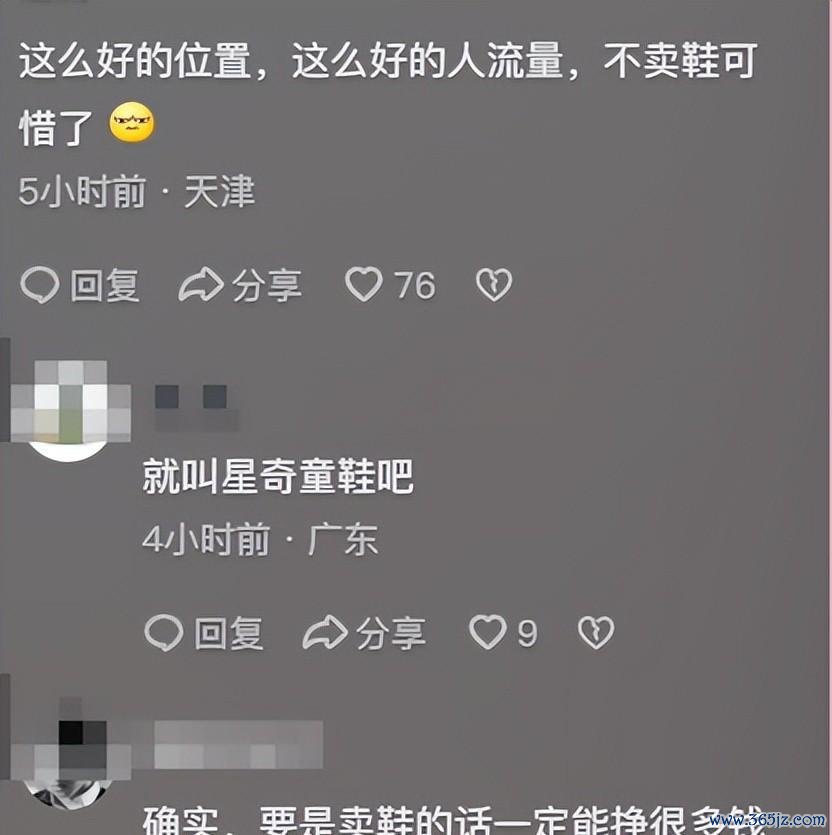The height and width of the screenshot is (835, 832).
Task: Reply to the Tianjin comment about selling shoes
Action: point(80,287)
